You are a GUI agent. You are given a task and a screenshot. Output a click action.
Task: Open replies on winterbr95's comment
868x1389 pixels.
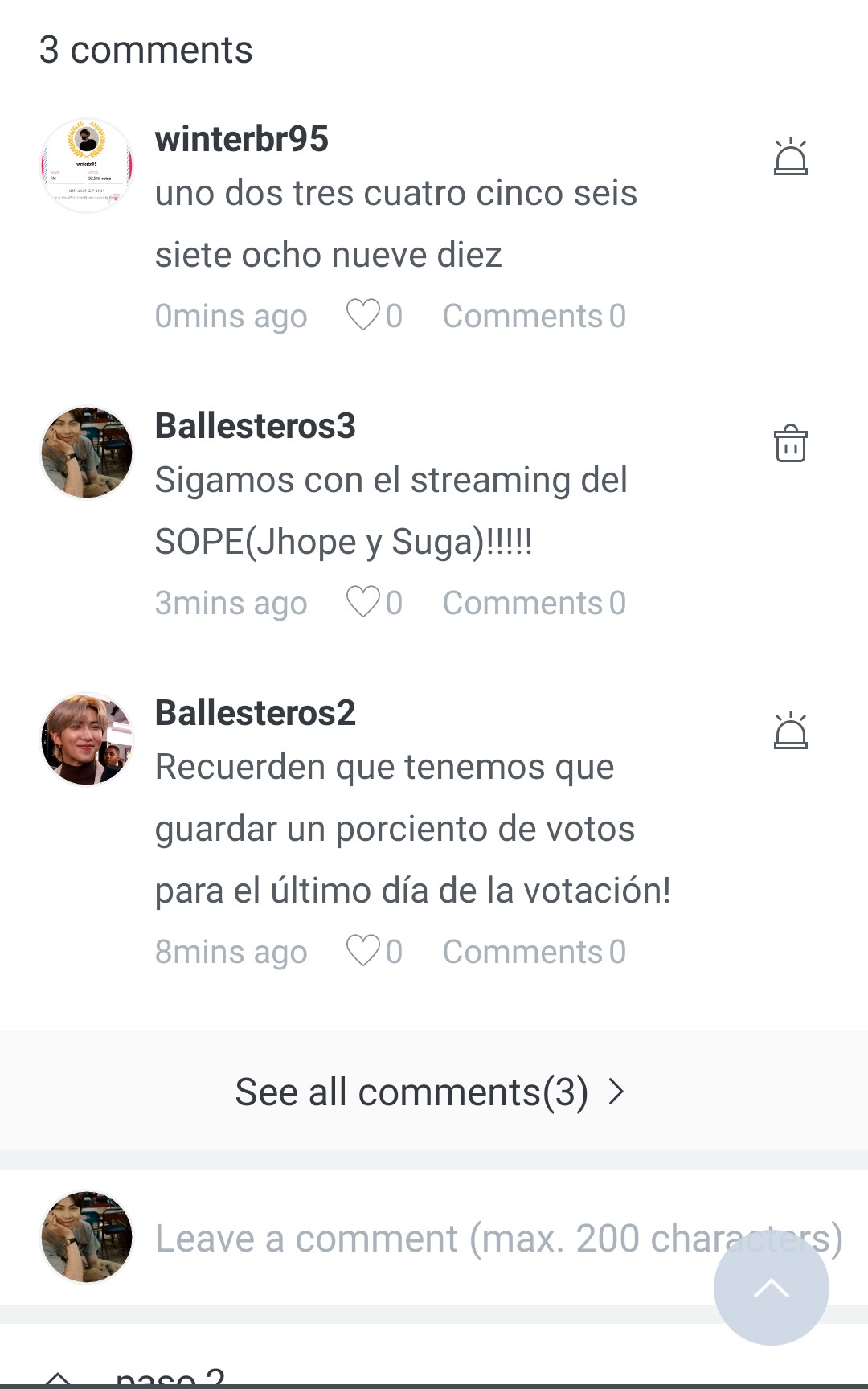[x=534, y=316]
